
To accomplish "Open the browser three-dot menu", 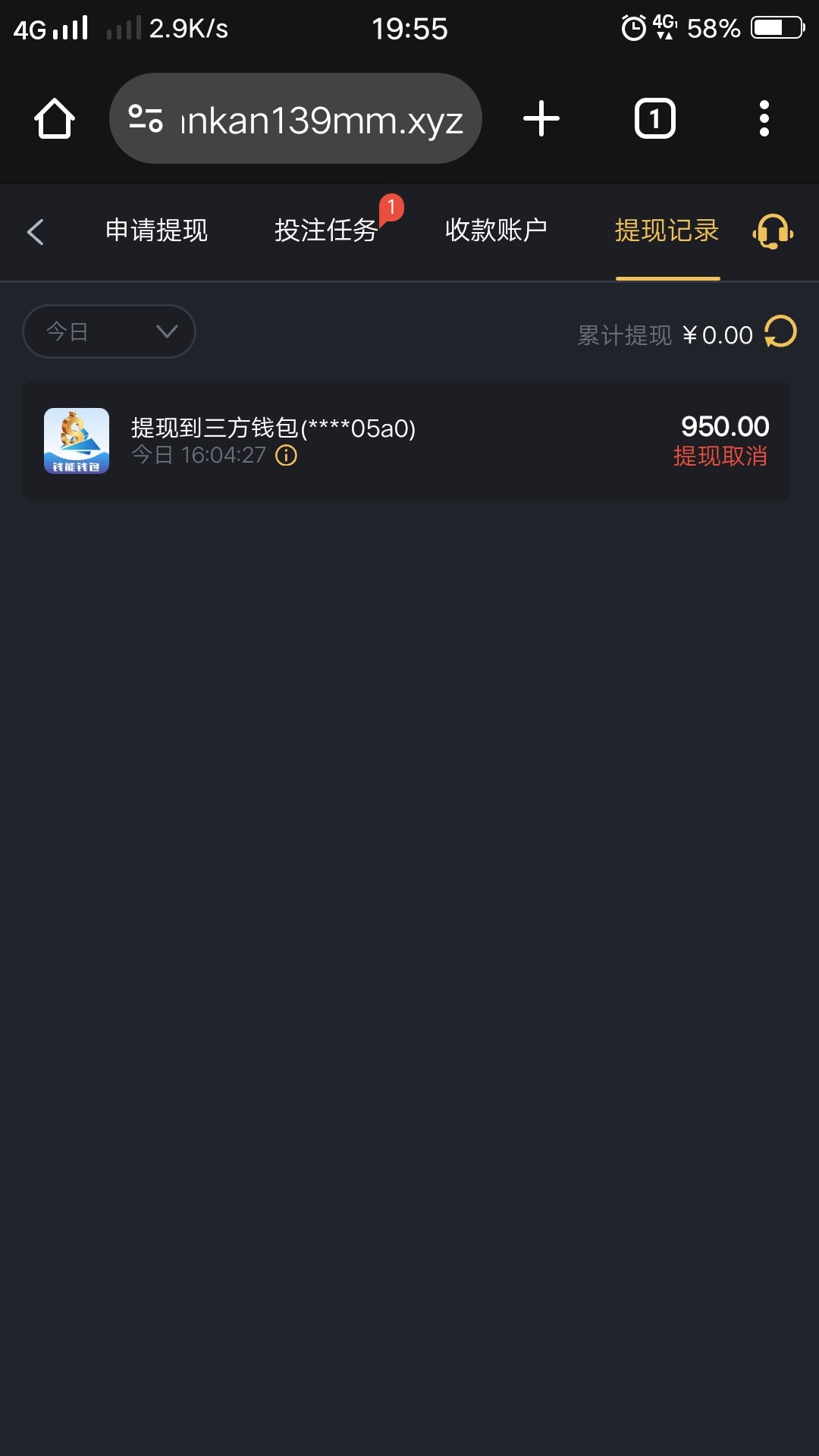I will pos(764,118).
